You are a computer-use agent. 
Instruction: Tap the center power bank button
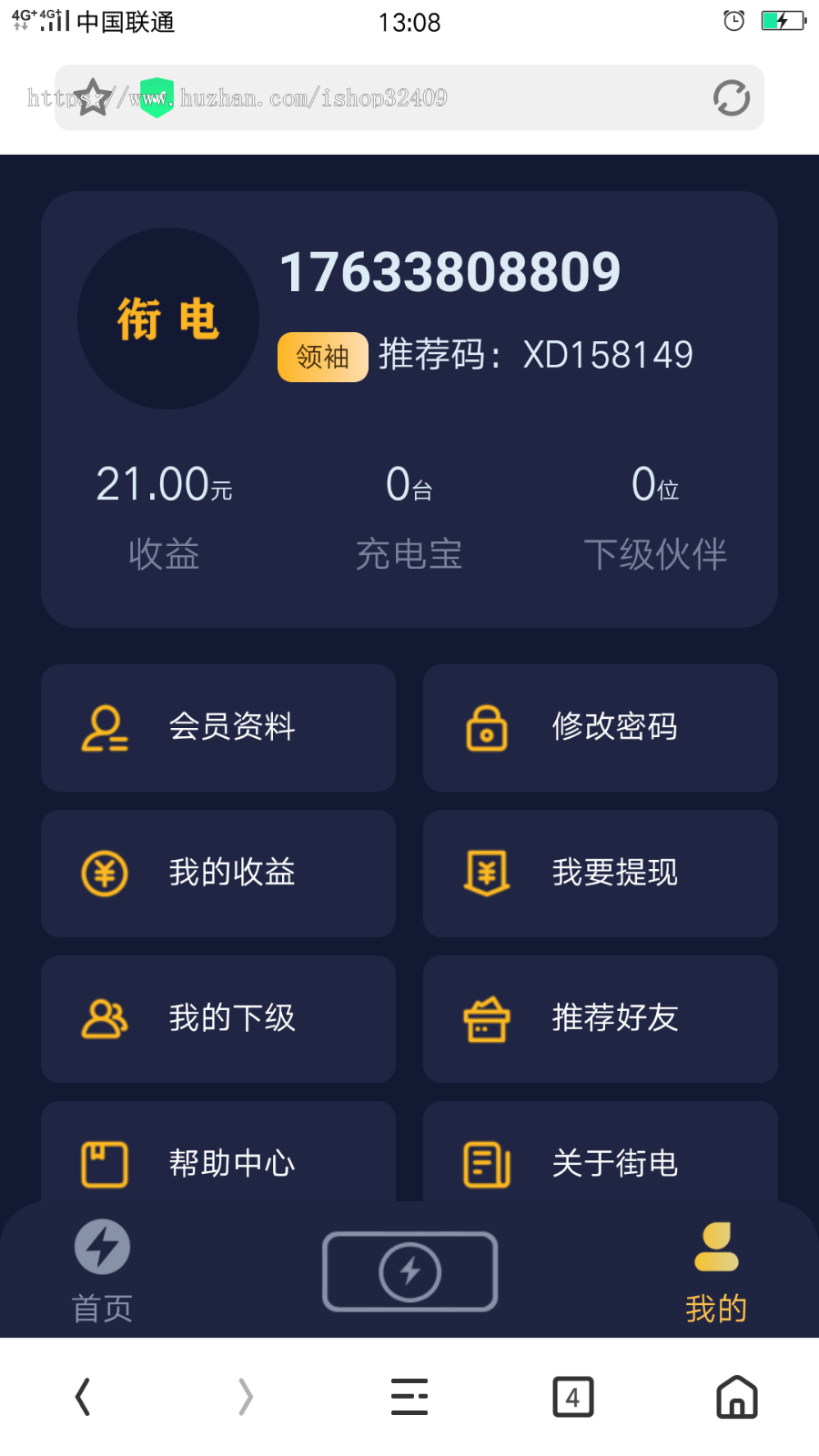pos(409,1271)
